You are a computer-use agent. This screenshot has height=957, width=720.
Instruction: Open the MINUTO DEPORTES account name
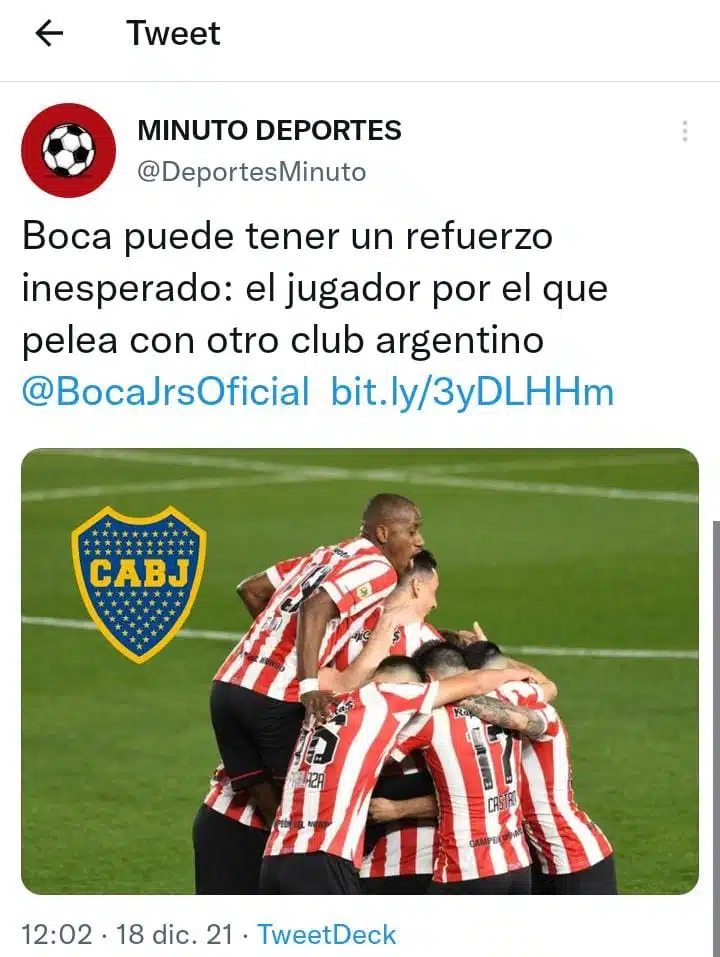269,130
